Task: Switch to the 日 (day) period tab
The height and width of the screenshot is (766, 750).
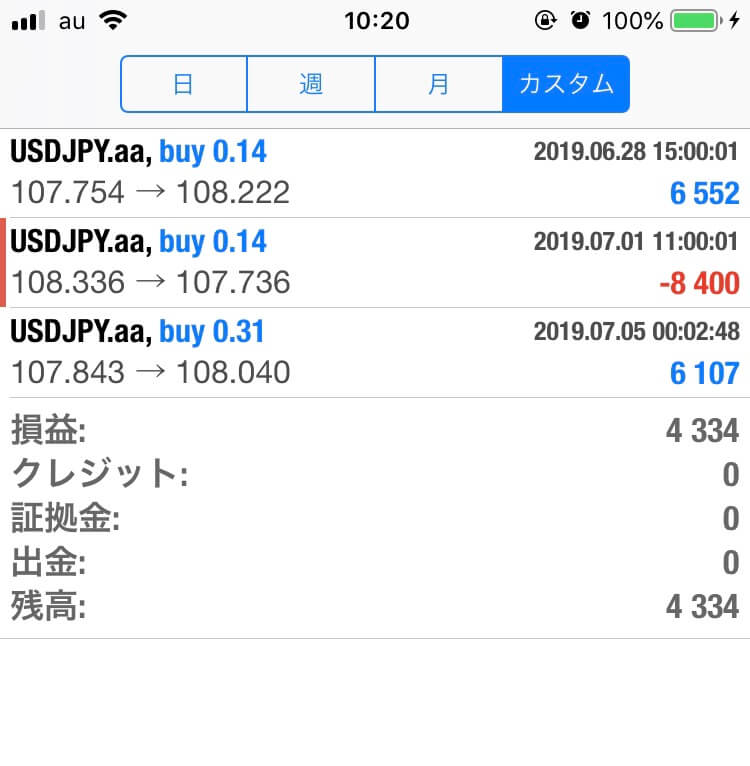Action: tap(184, 84)
